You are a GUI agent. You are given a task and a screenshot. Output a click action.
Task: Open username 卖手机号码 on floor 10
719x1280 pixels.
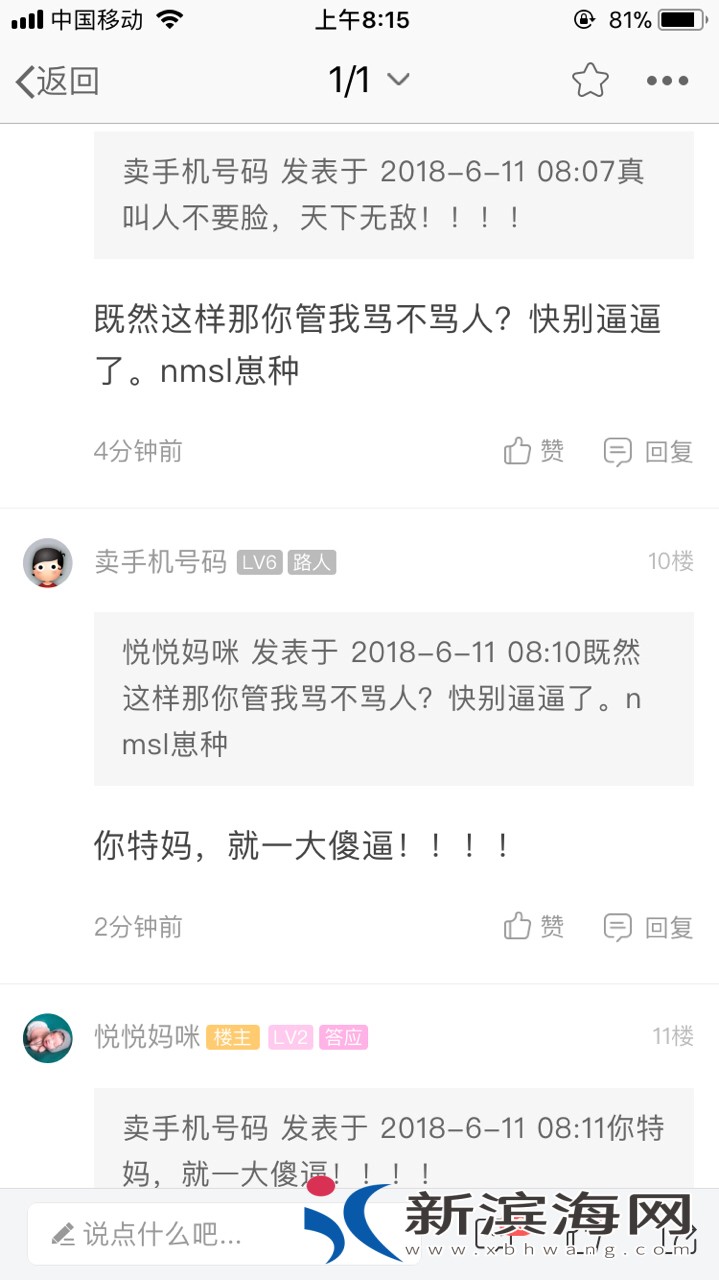pyautogui.click(x=160, y=562)
